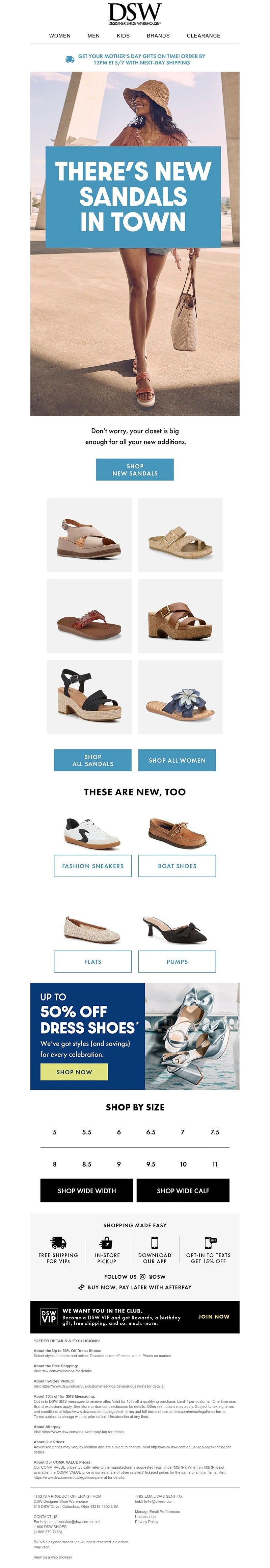Viewport: 270px width, 1568px height.
Task: Choose shoe size 7.5
Action: 215,1132
